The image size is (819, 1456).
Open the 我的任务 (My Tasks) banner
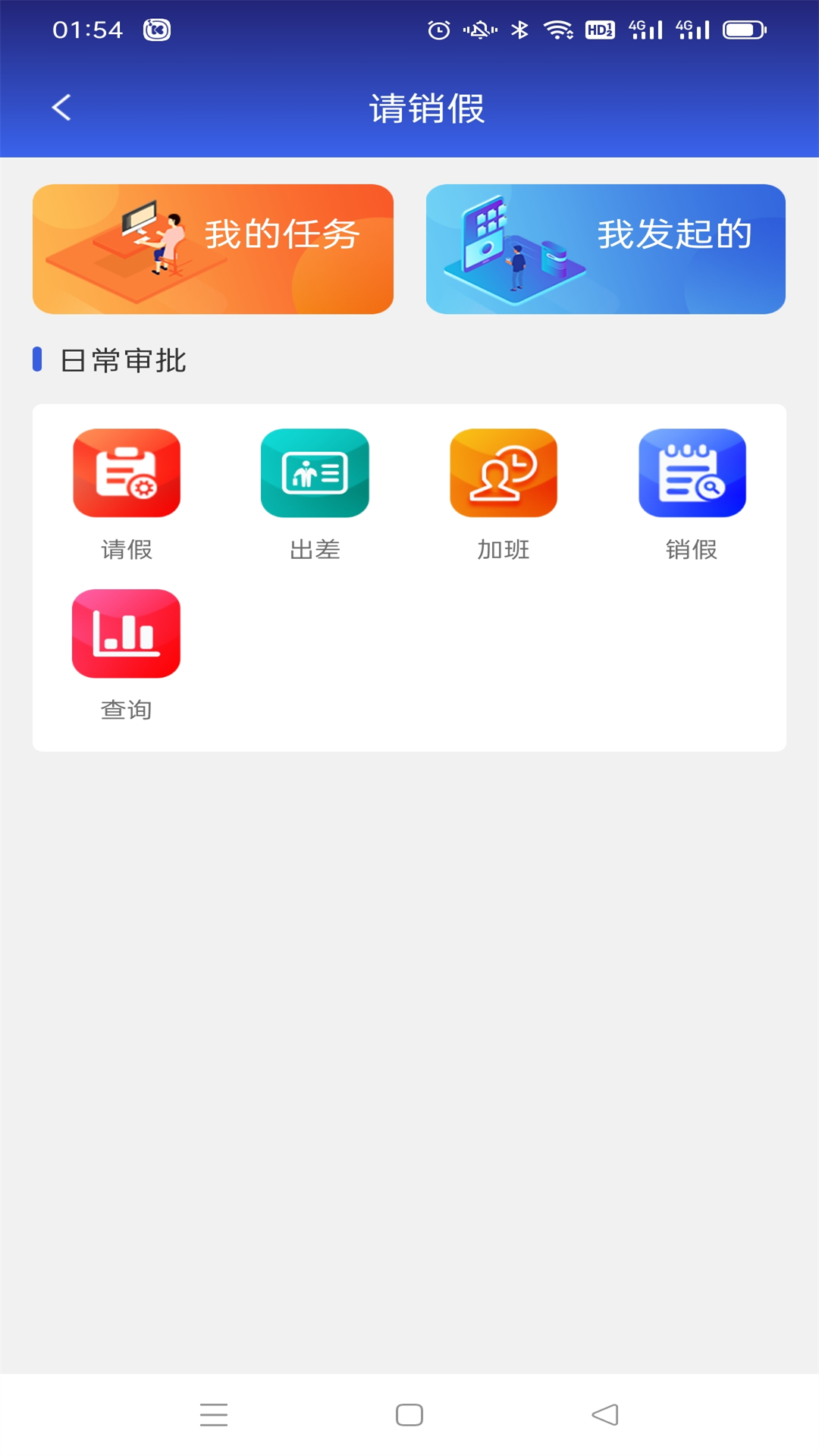click(x=213, y=248)
